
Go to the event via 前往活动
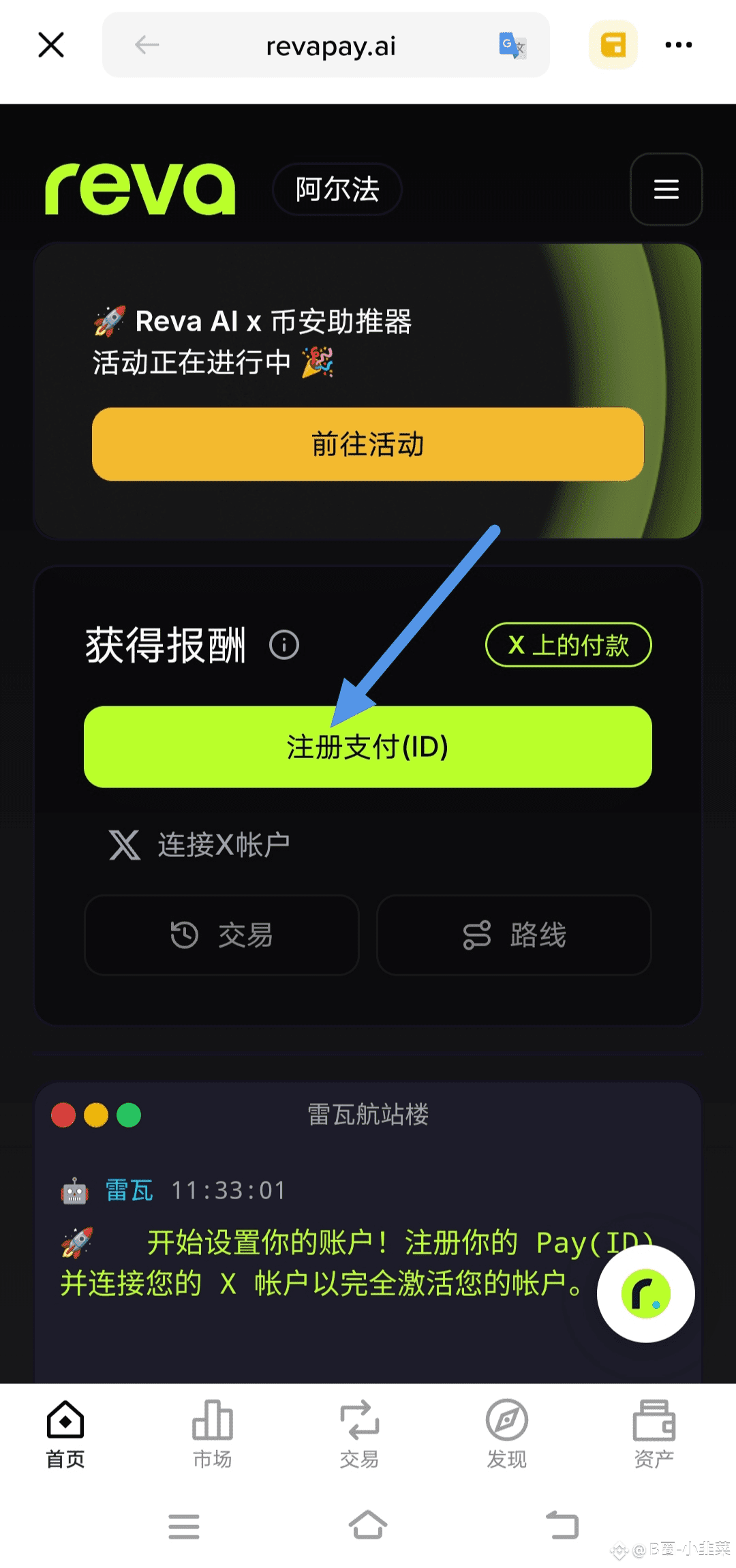(368, 444)
